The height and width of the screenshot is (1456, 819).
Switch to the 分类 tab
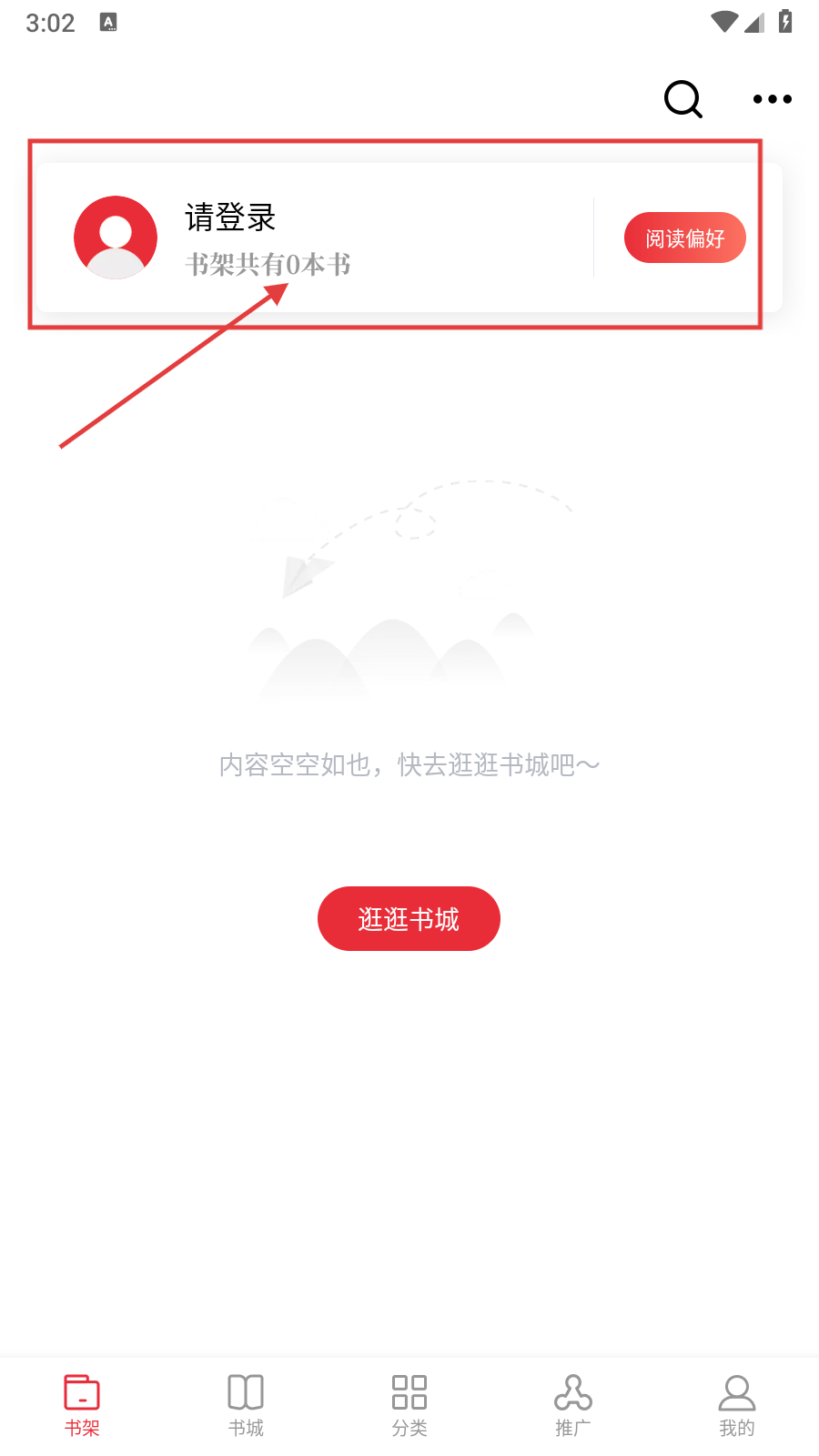(x=409, y=1404)
